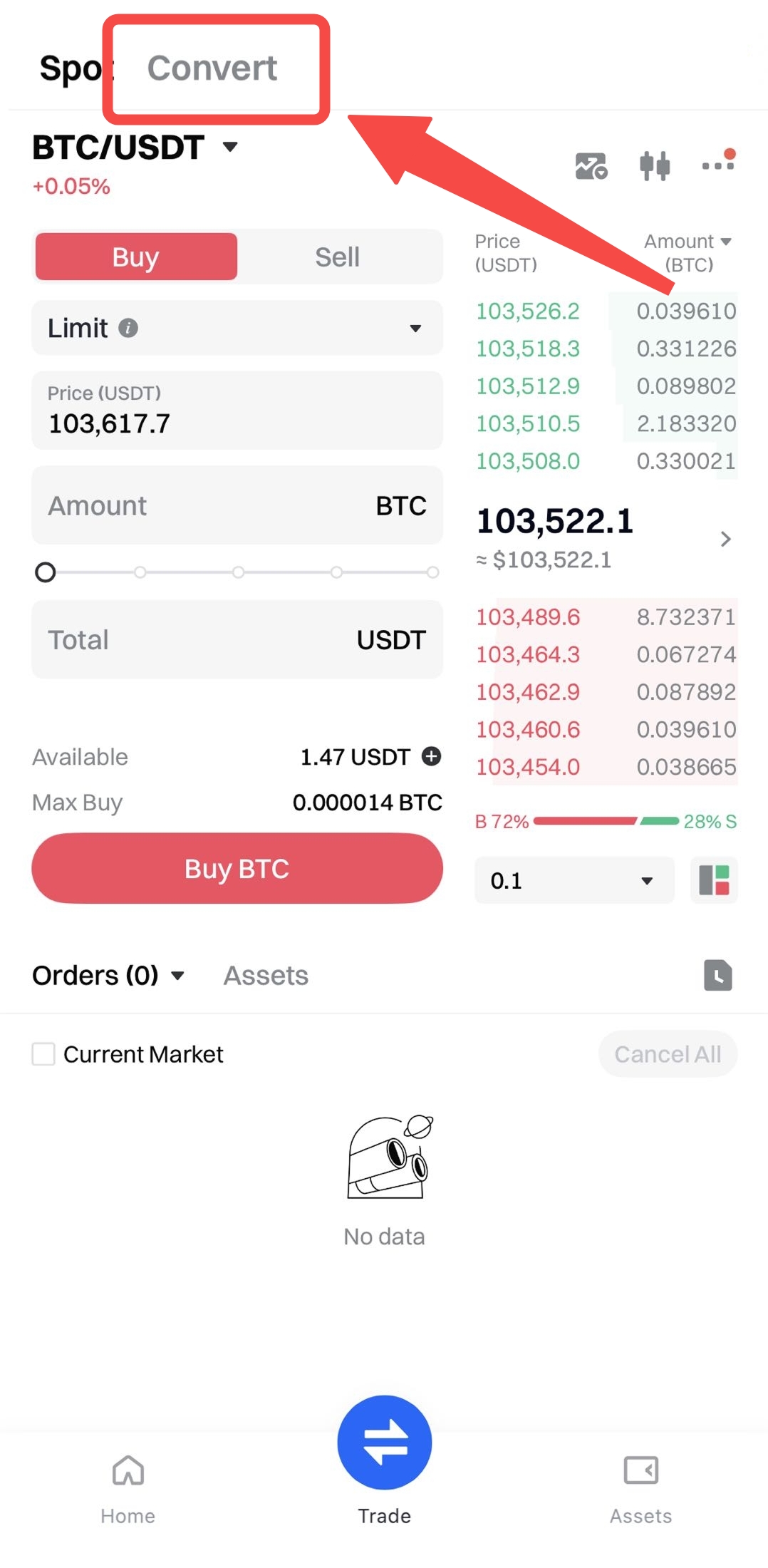Check the Current Market checkbox
The height and width of the screenshot is (1568, 768).
(x=43, y=1054)
